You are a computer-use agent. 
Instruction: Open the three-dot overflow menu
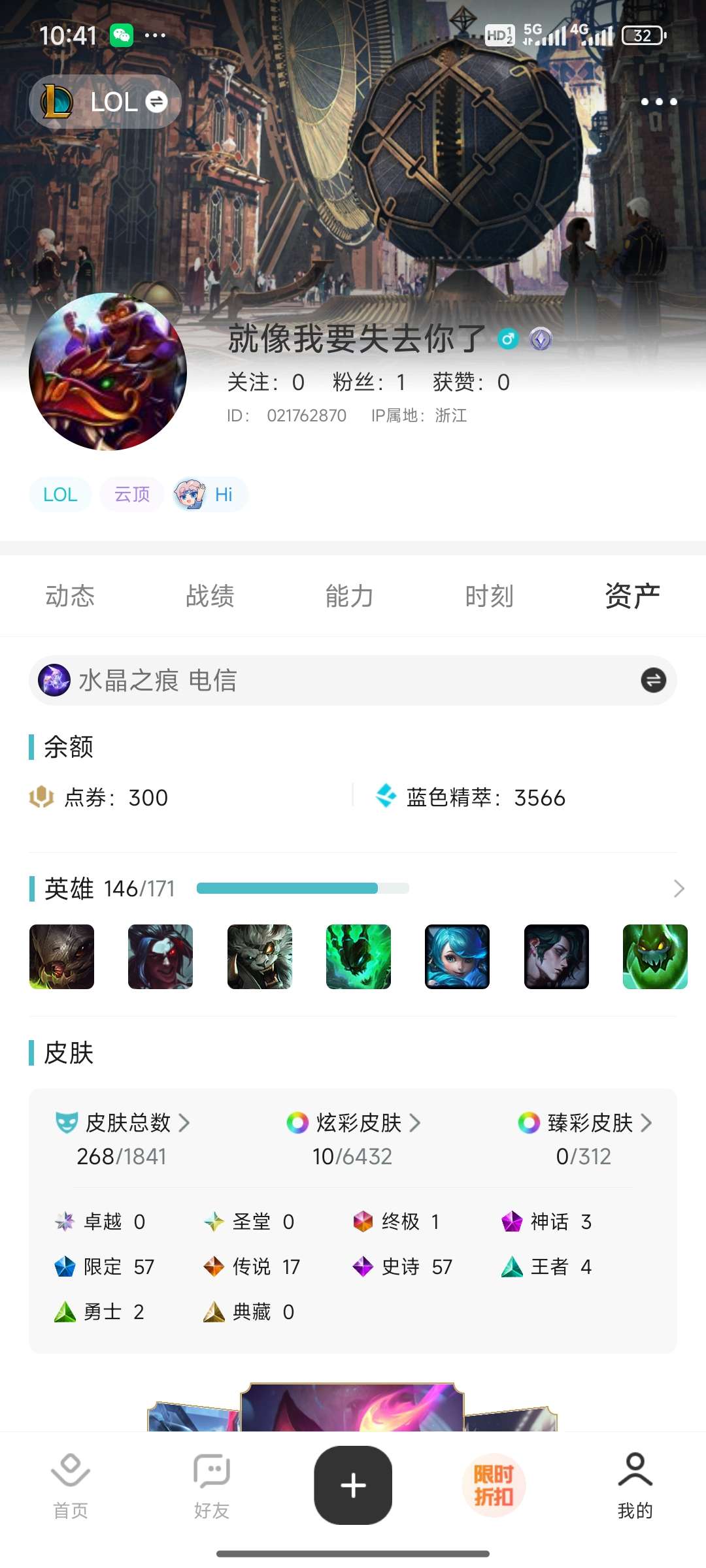coord(658,102)
